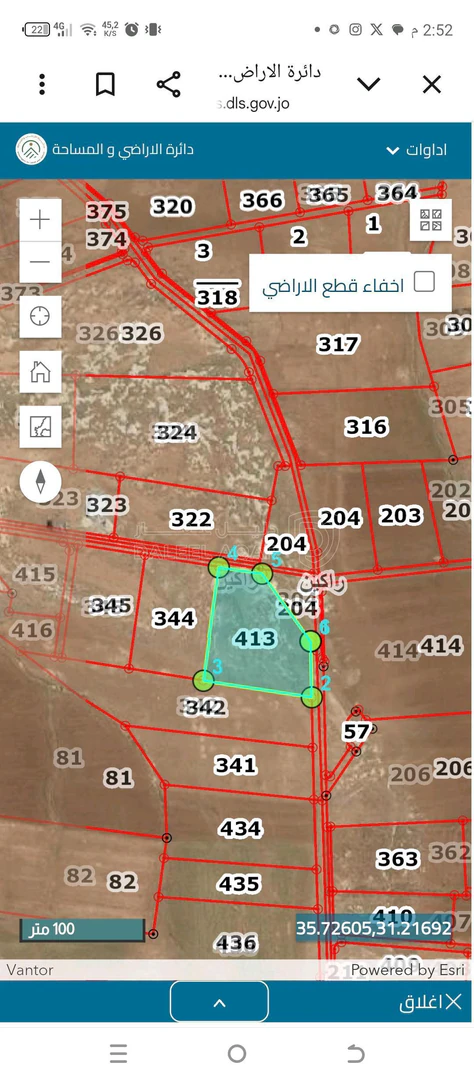Return to the map home extent

41,372
